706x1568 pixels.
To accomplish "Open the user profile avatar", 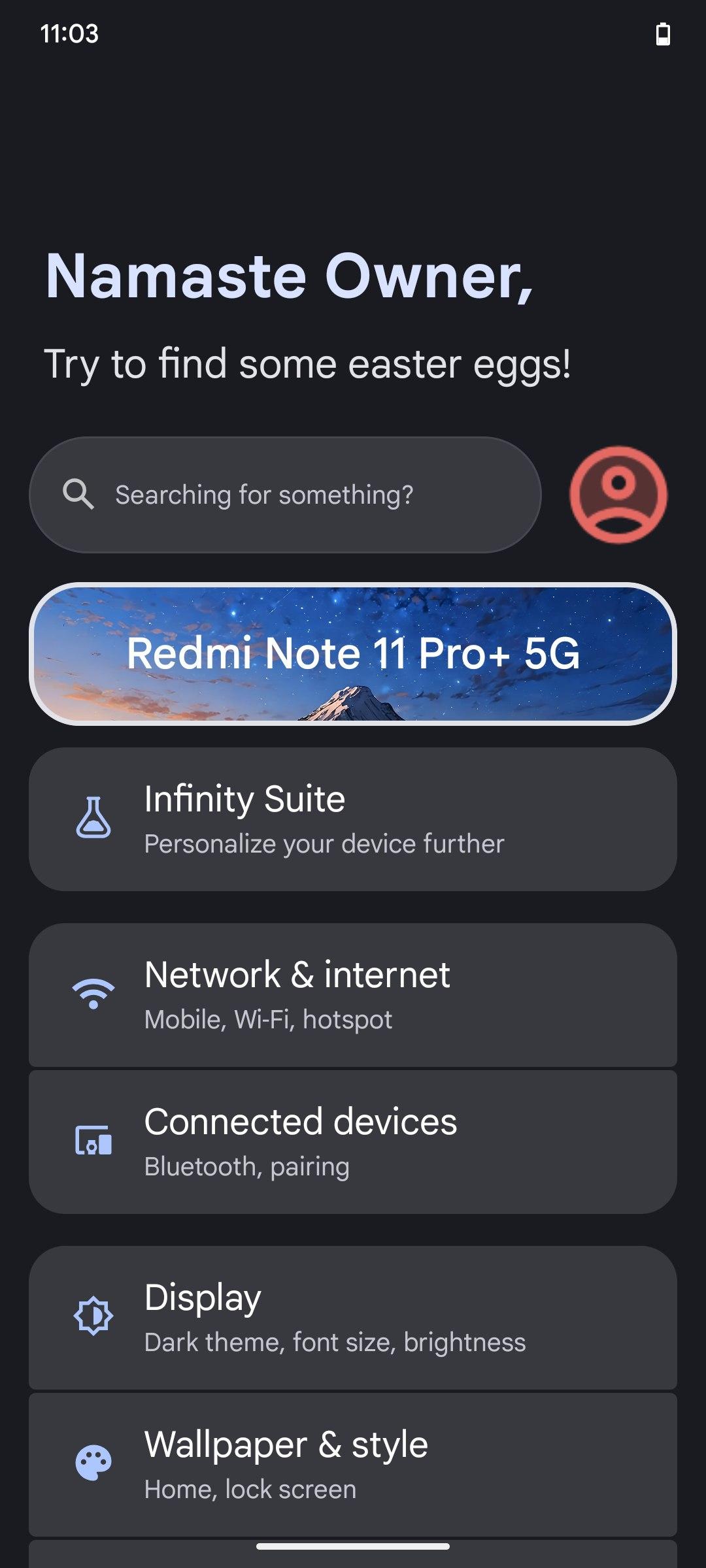I will coord(618,495).
